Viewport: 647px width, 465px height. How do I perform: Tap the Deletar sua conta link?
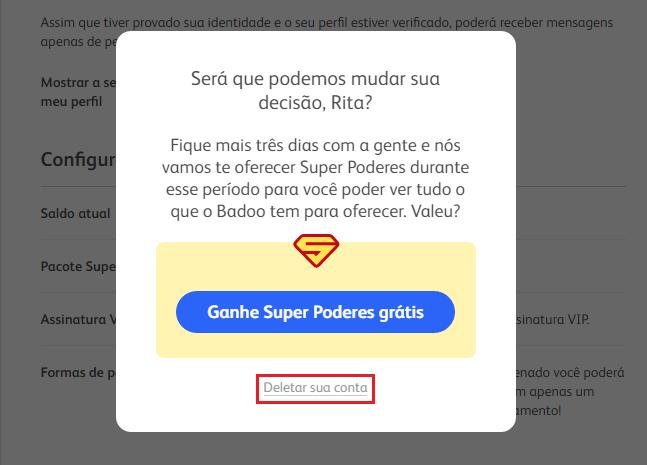pyautogui.click(x=315, y=387)
